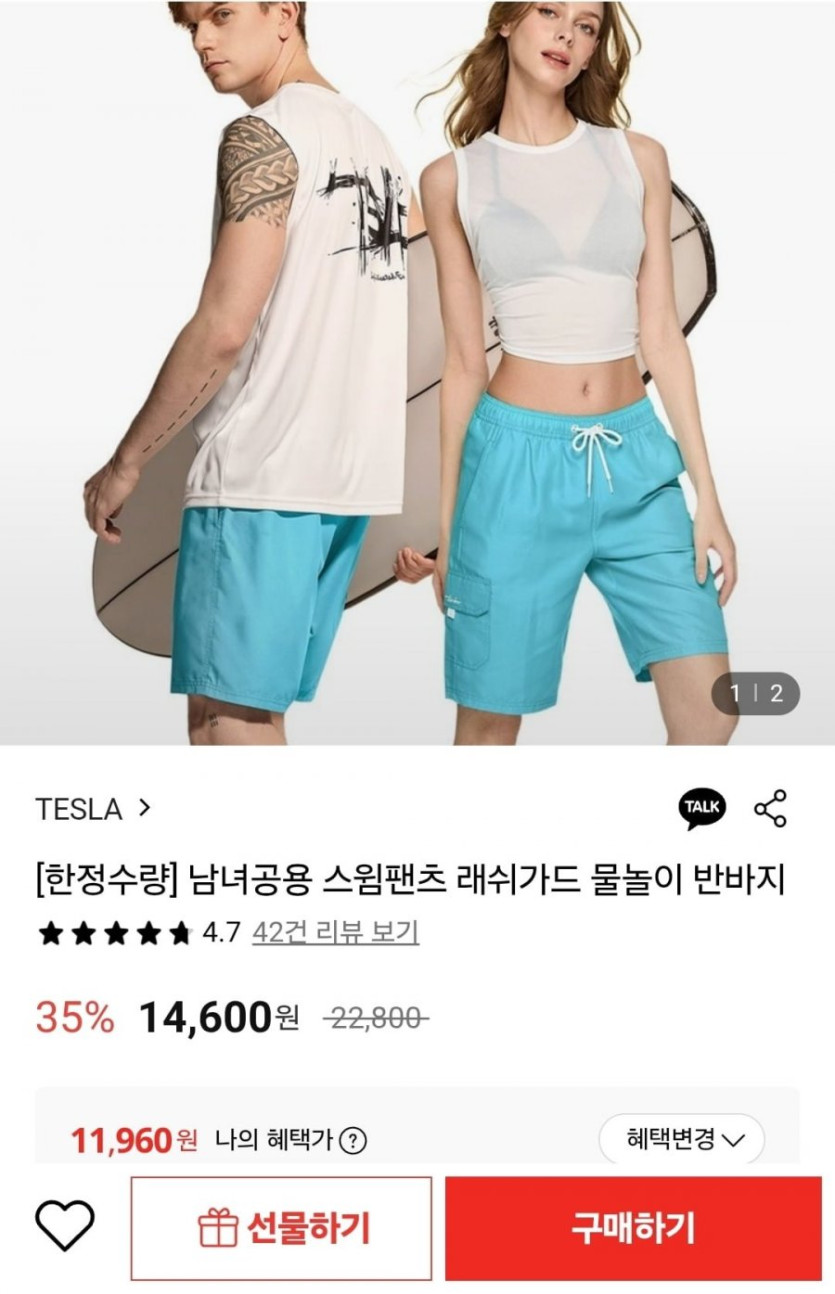The image size is (835, 1294).
Task: View the 42 customer reviews
Action: click(x=335, y=933)
